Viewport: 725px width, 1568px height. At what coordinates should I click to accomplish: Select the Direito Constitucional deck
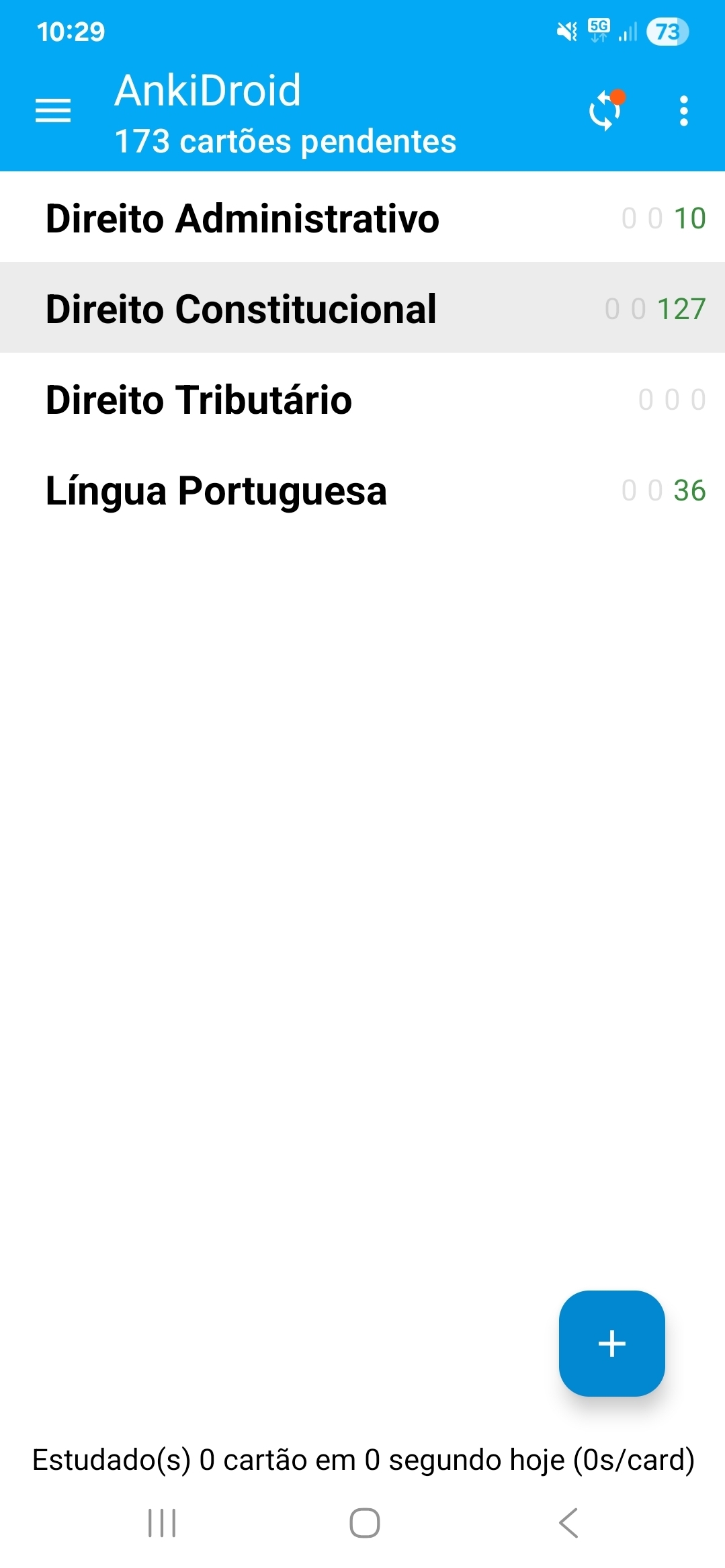[241, 309]
